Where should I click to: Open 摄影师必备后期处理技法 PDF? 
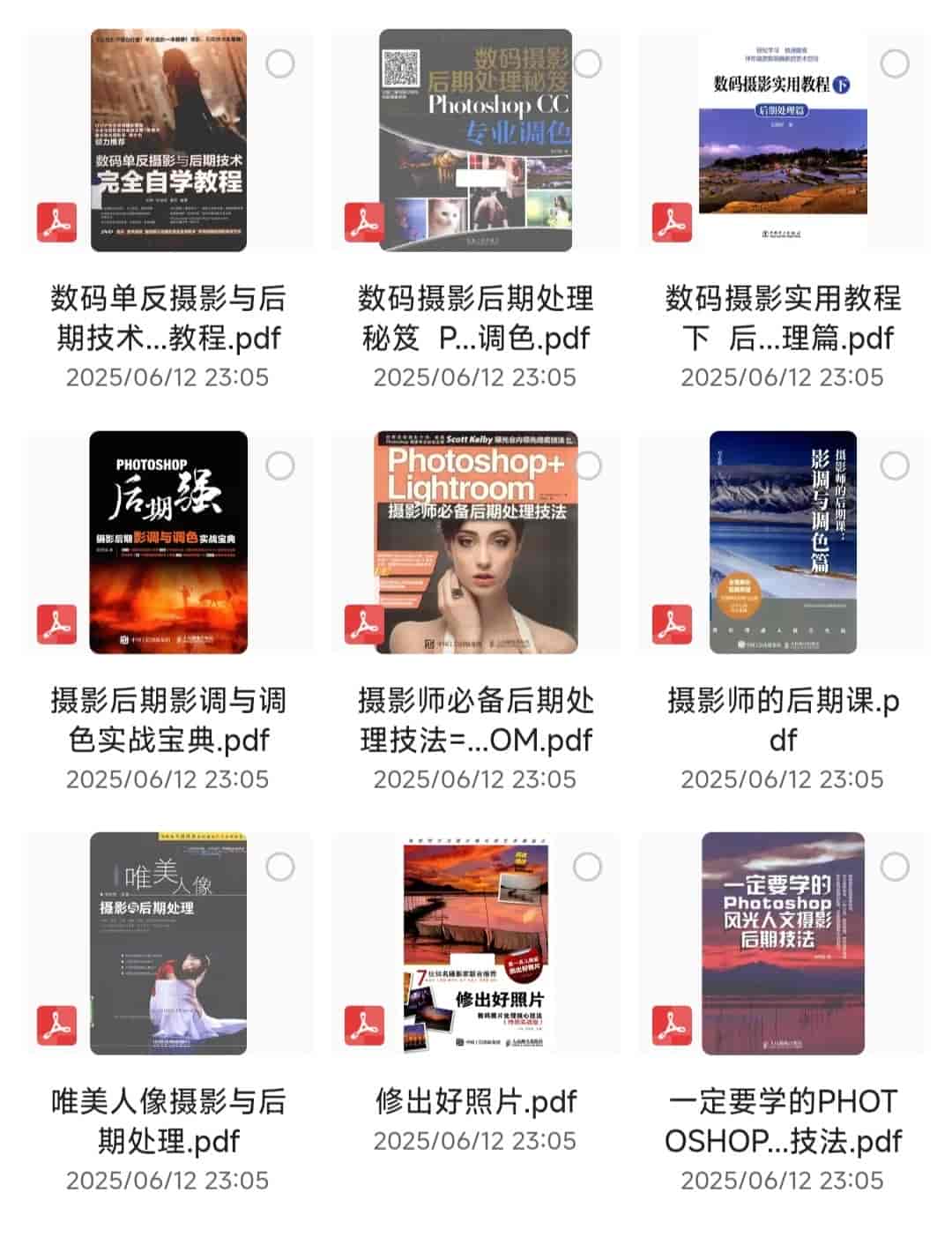(476, 542)
